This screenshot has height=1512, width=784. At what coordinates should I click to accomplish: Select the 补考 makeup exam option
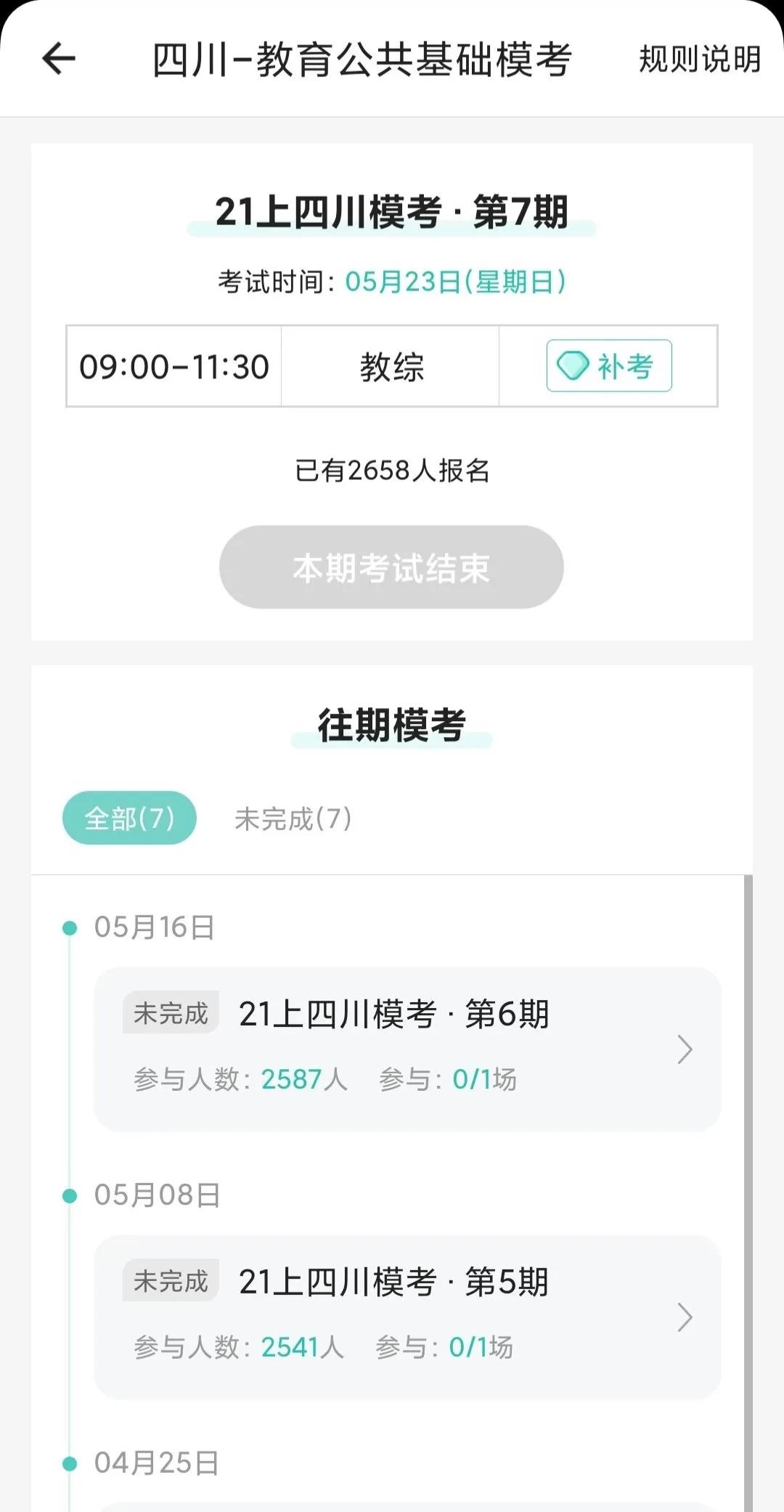tap(608, 366)
